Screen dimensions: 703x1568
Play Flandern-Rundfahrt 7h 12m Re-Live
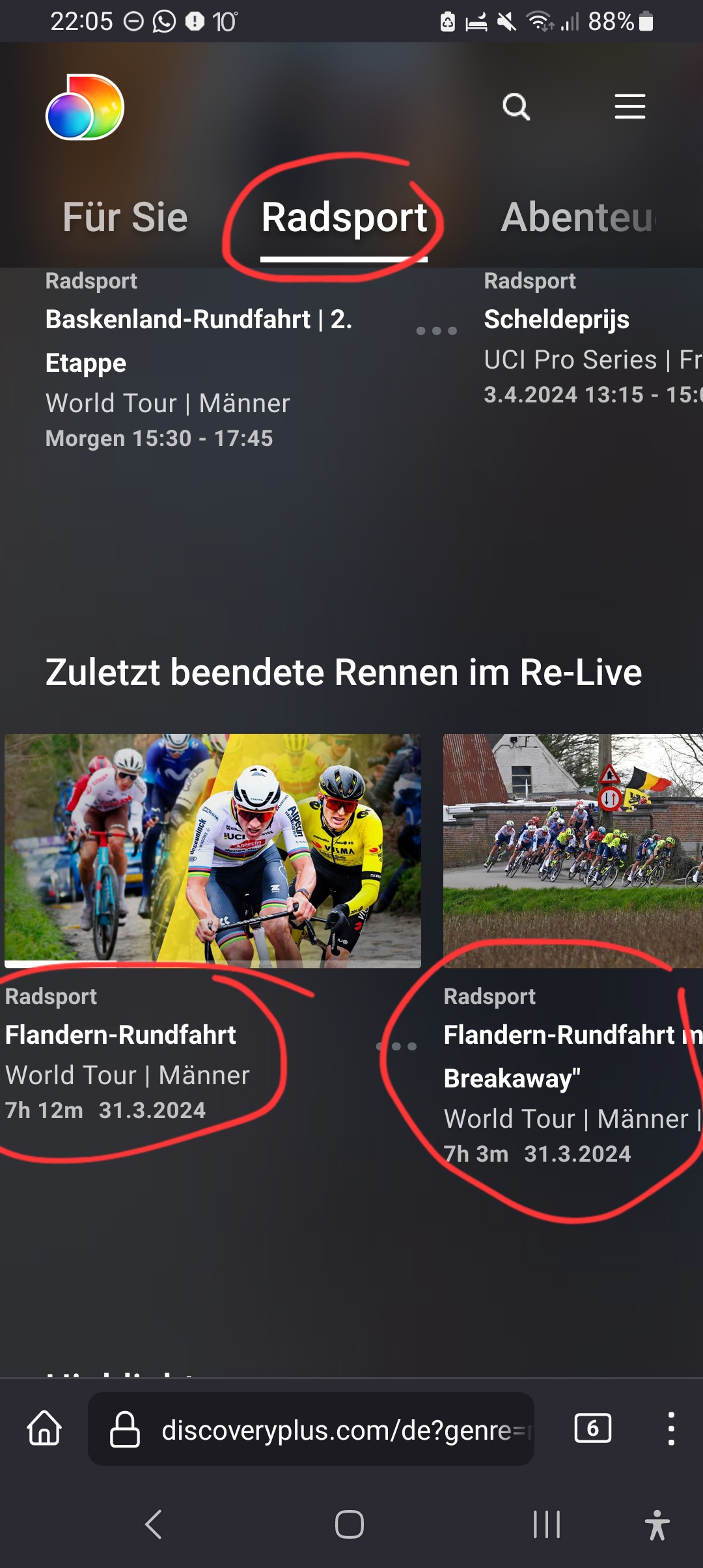coord(213,850)
